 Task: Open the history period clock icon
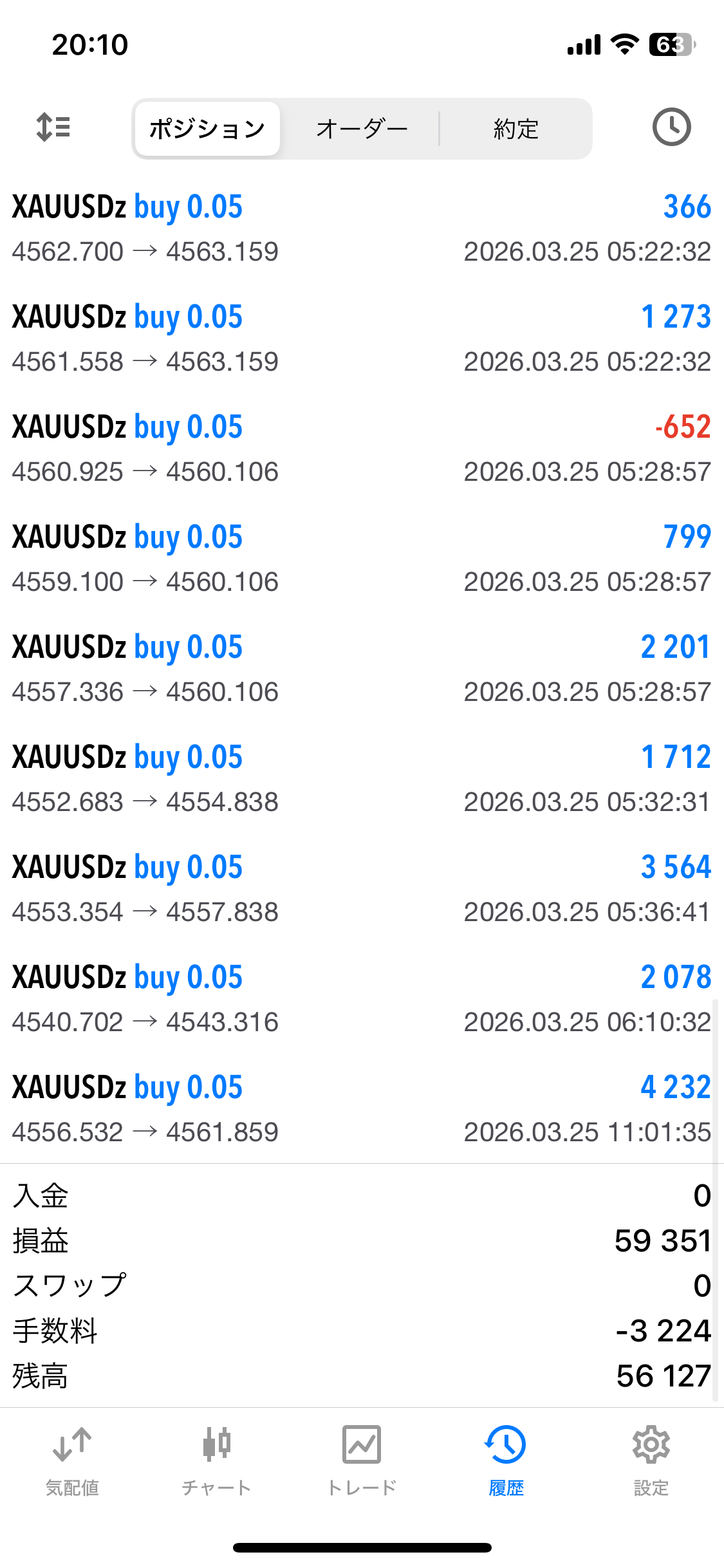pos(671,127)
